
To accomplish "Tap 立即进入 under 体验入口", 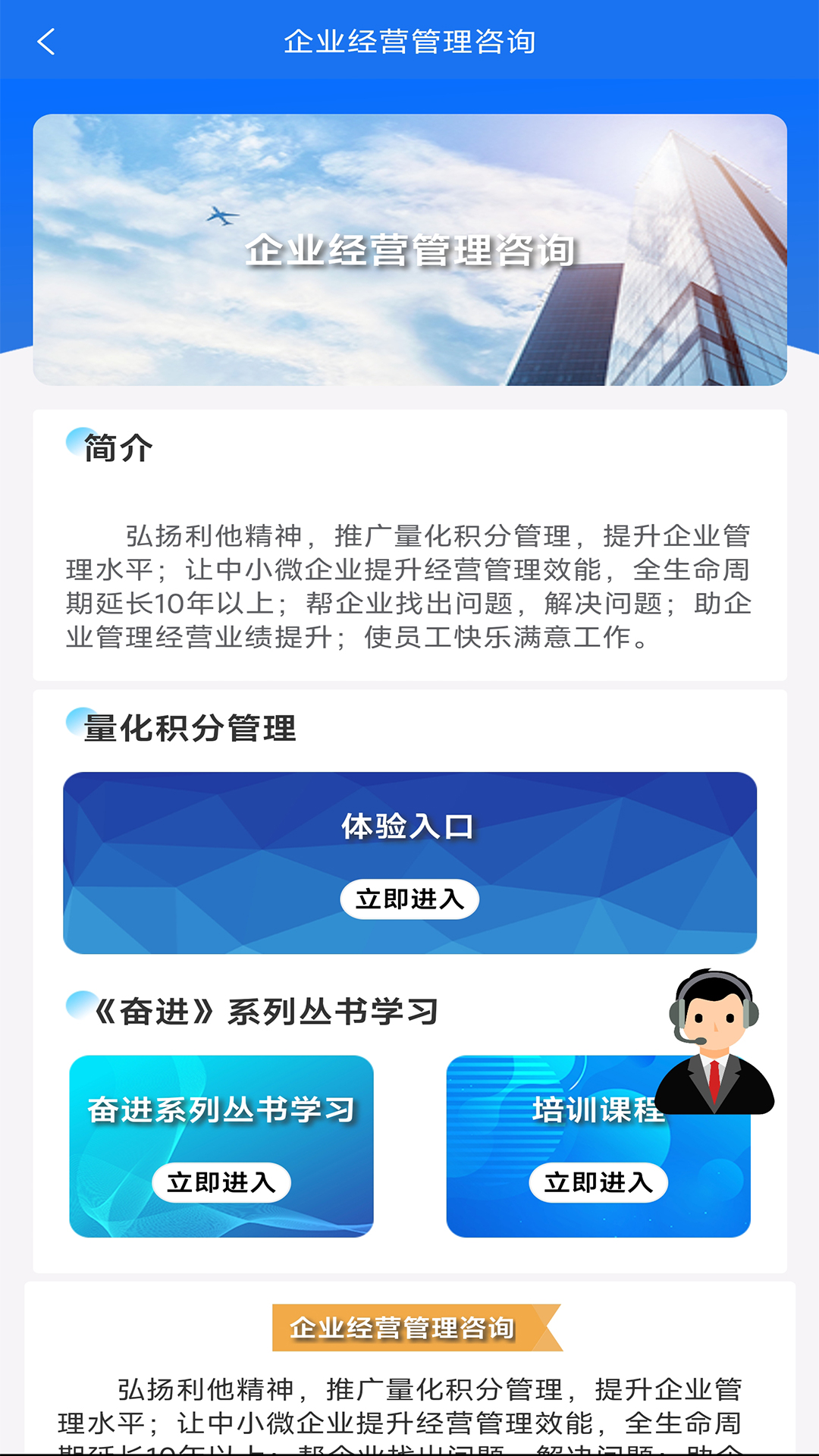I will [x=410, y=899].
